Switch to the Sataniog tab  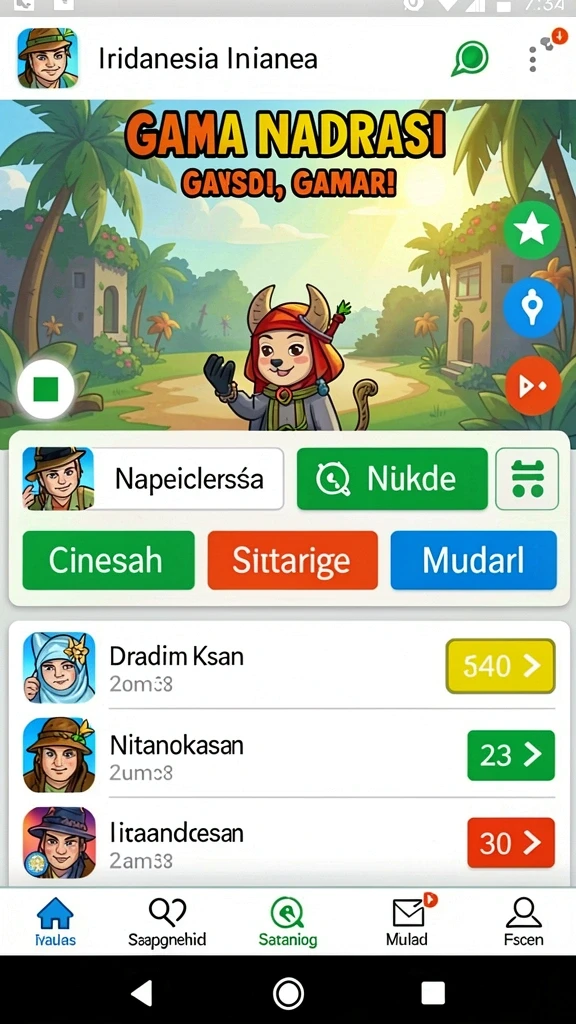point(288,922)
